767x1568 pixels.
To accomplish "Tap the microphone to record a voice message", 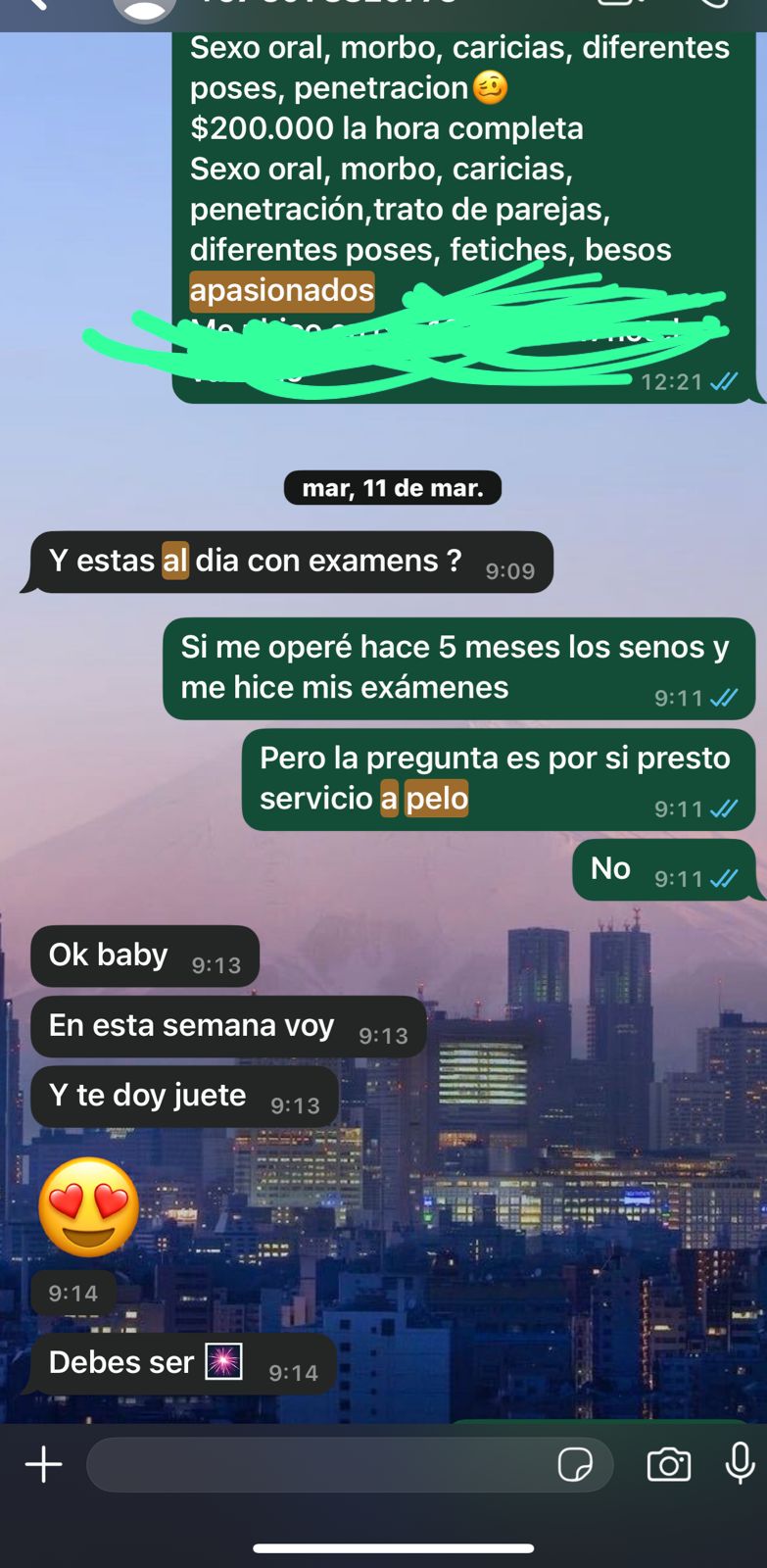I will [x=740, y=1463].
